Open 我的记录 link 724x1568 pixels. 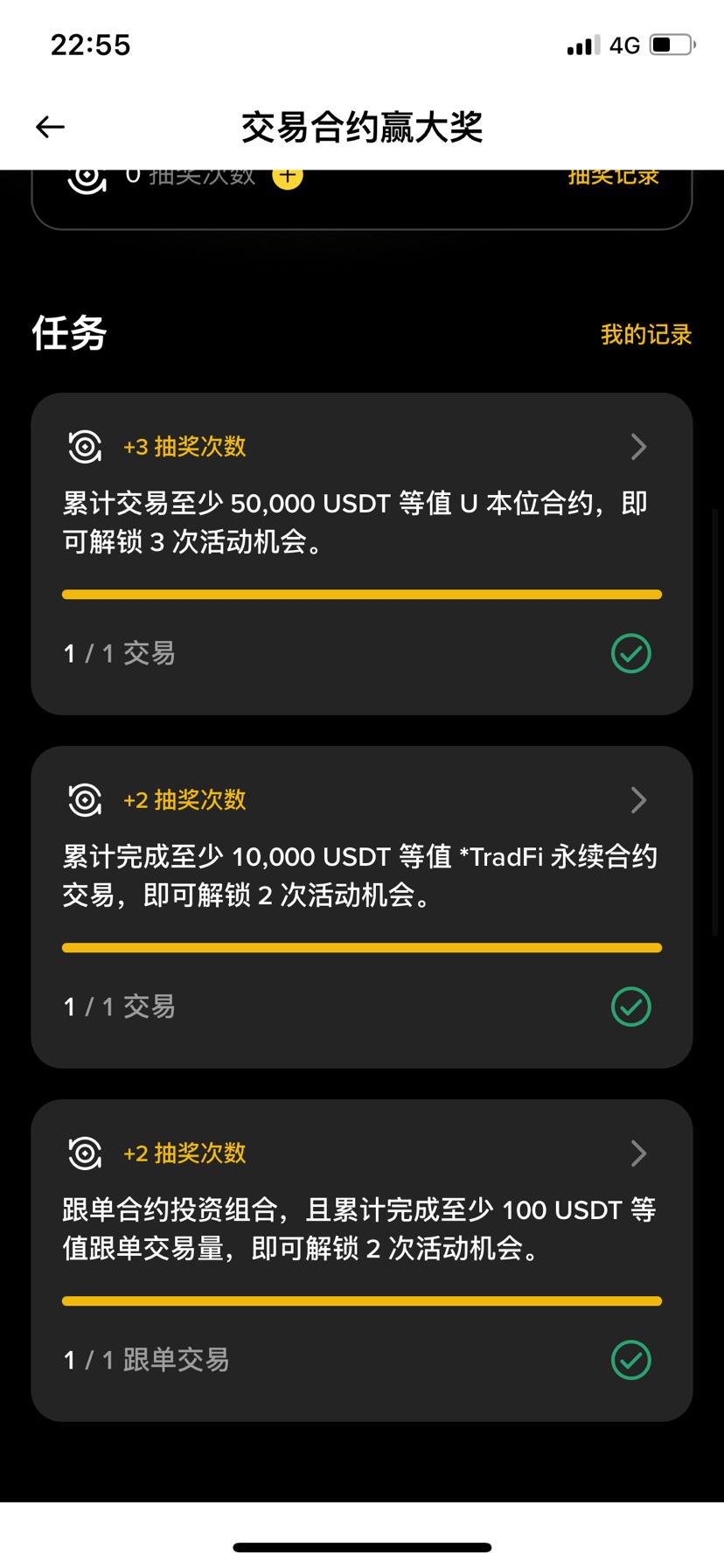[645, 334]
